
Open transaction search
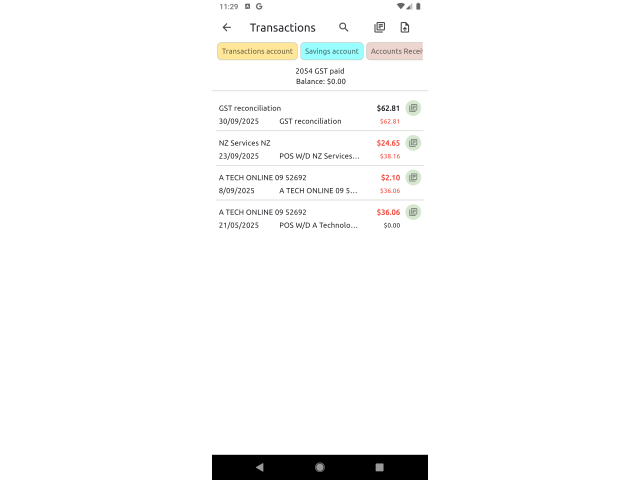point(344,28)
